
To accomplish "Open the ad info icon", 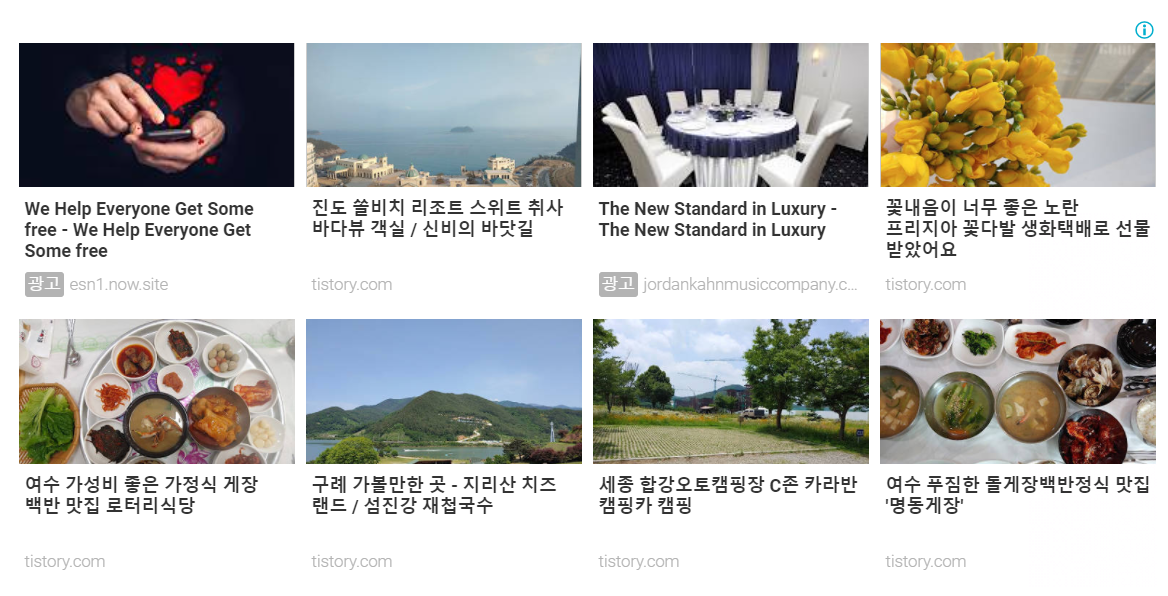I will click(1144, 30).
